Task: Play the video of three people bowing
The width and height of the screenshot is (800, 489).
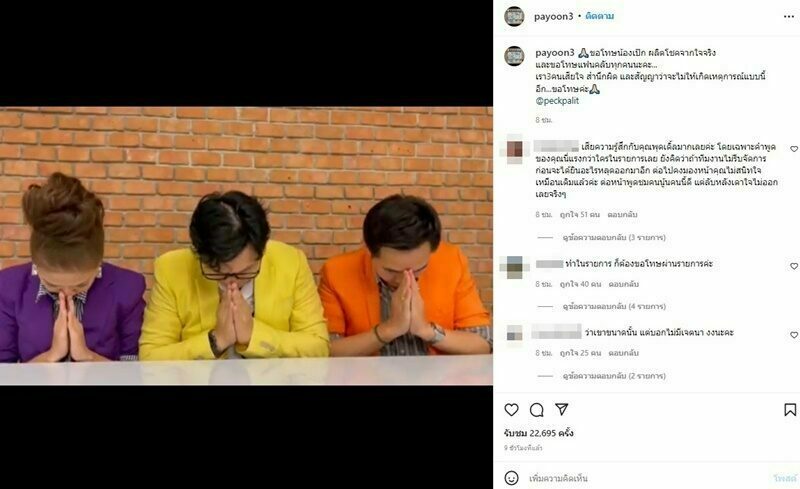Action: [x=246, y=245]
